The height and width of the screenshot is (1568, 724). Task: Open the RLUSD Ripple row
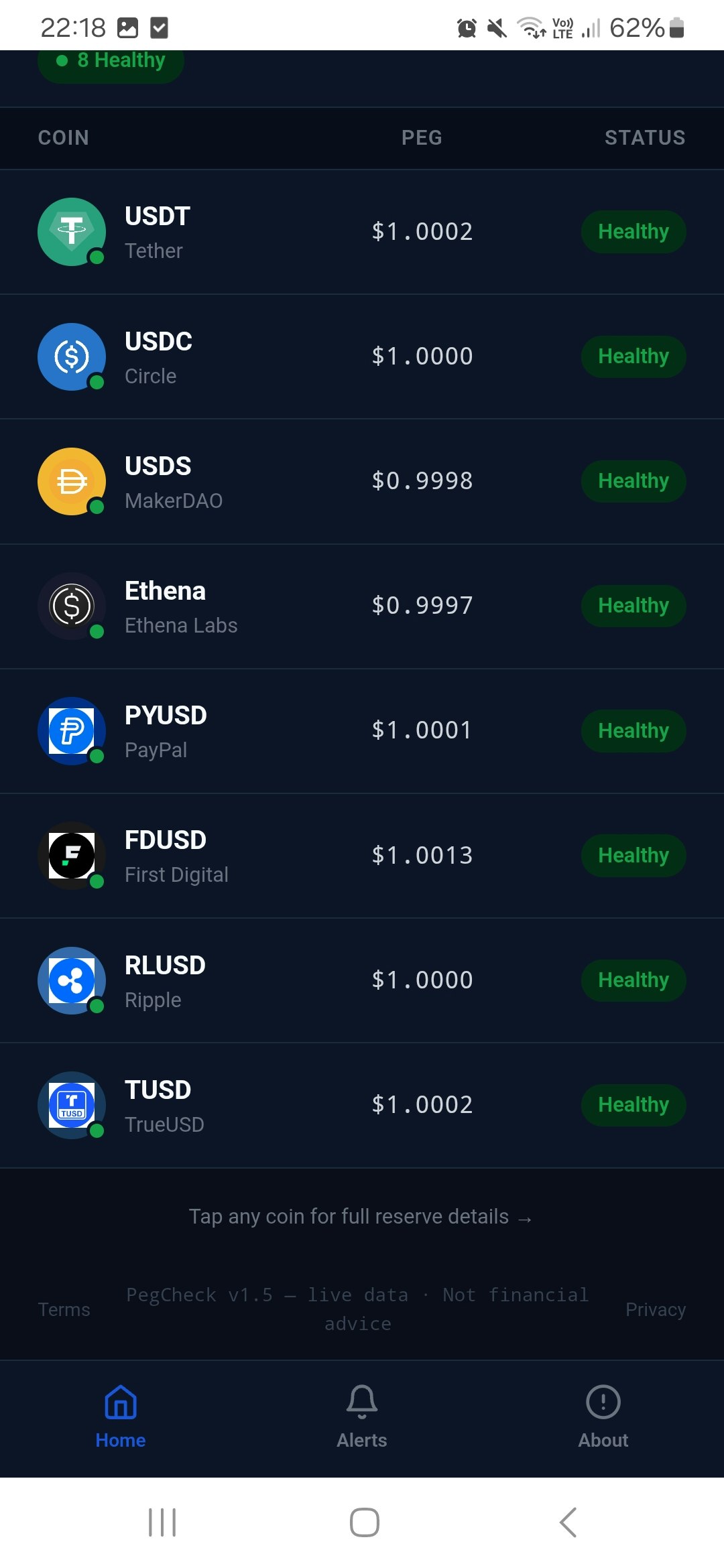coord(362,980)
